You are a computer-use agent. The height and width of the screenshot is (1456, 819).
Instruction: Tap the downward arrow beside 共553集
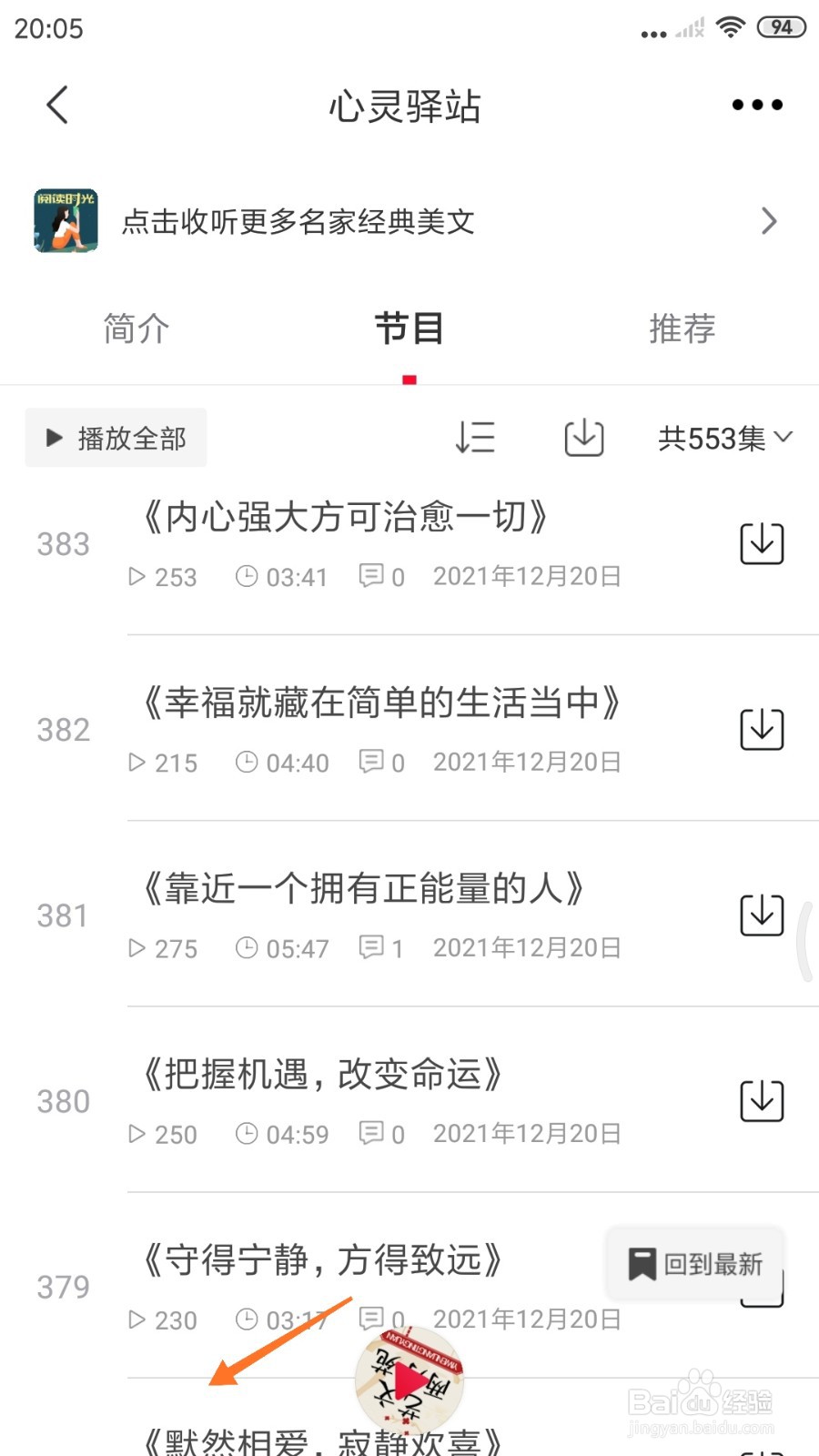(784, 440)
